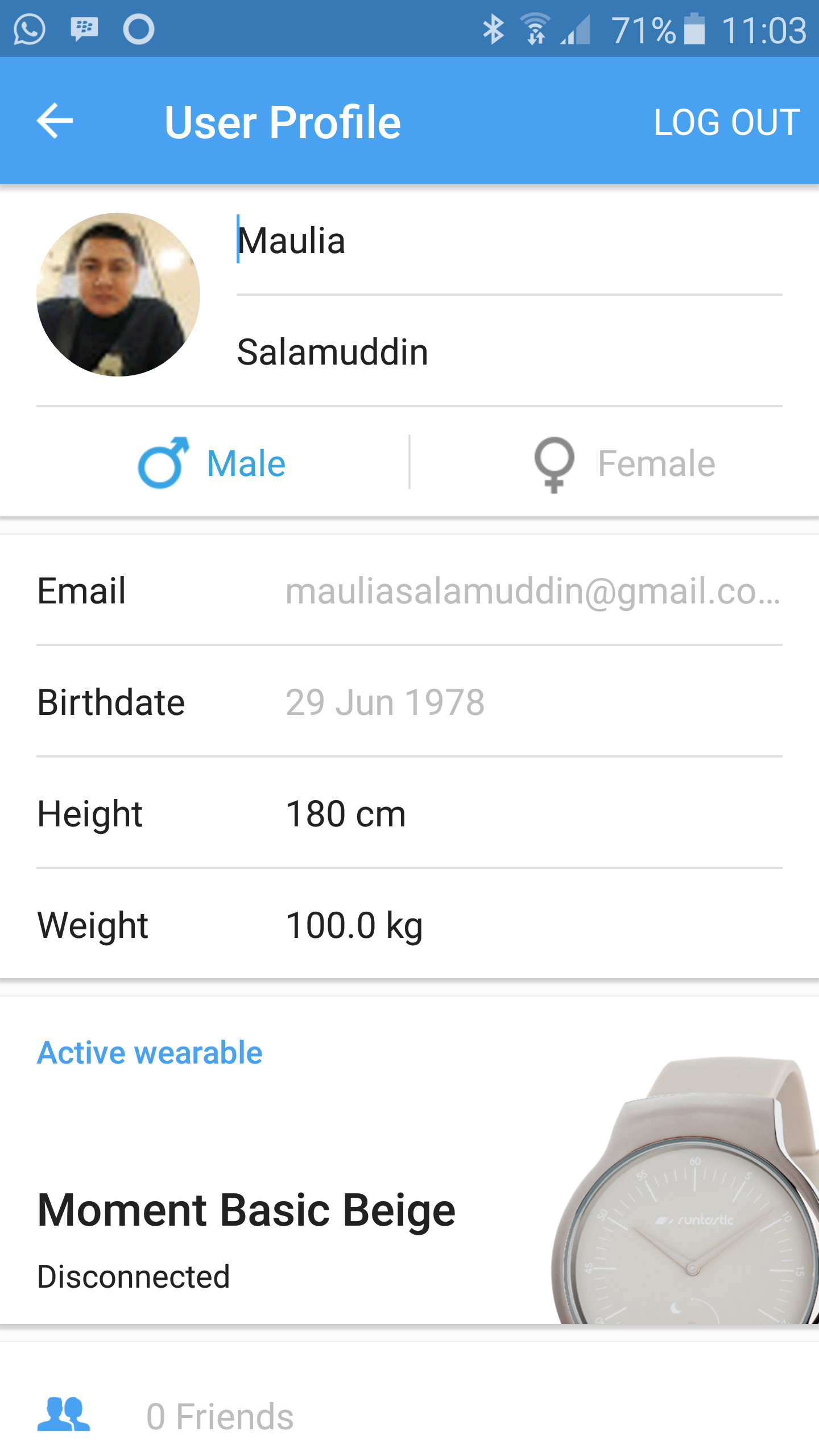819x1456 pixels.
Task: Open the Birthdate row
Action: point(409,702)
